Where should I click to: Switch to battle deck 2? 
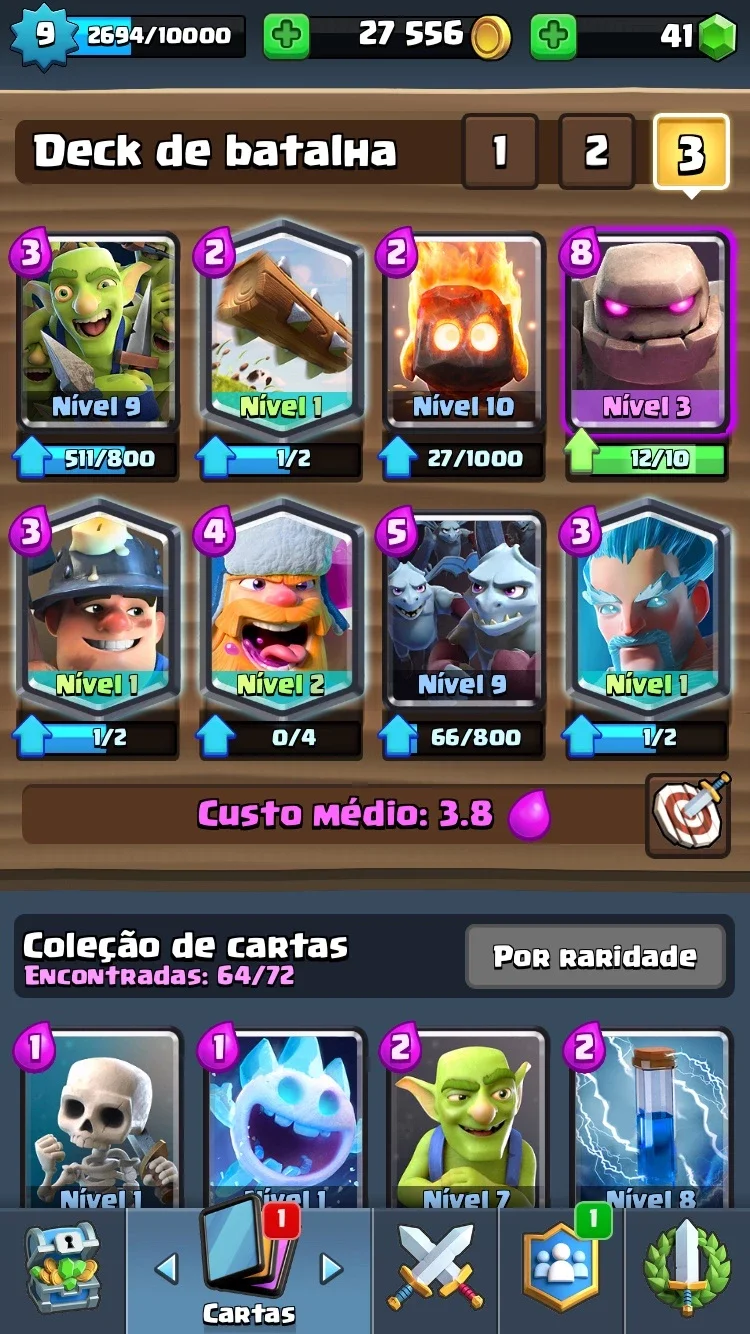[596, 152]
